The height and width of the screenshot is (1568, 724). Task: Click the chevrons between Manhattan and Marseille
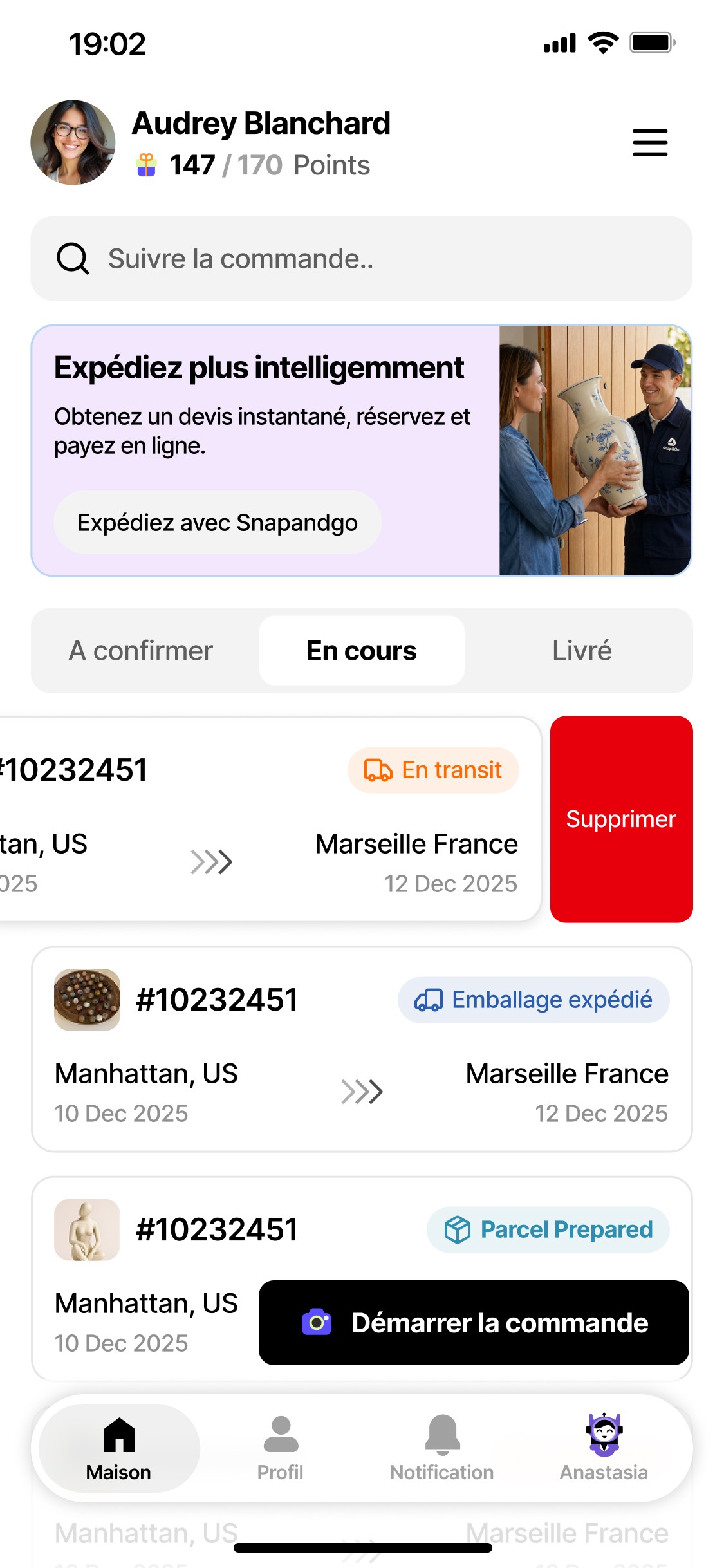[362, 1092]
